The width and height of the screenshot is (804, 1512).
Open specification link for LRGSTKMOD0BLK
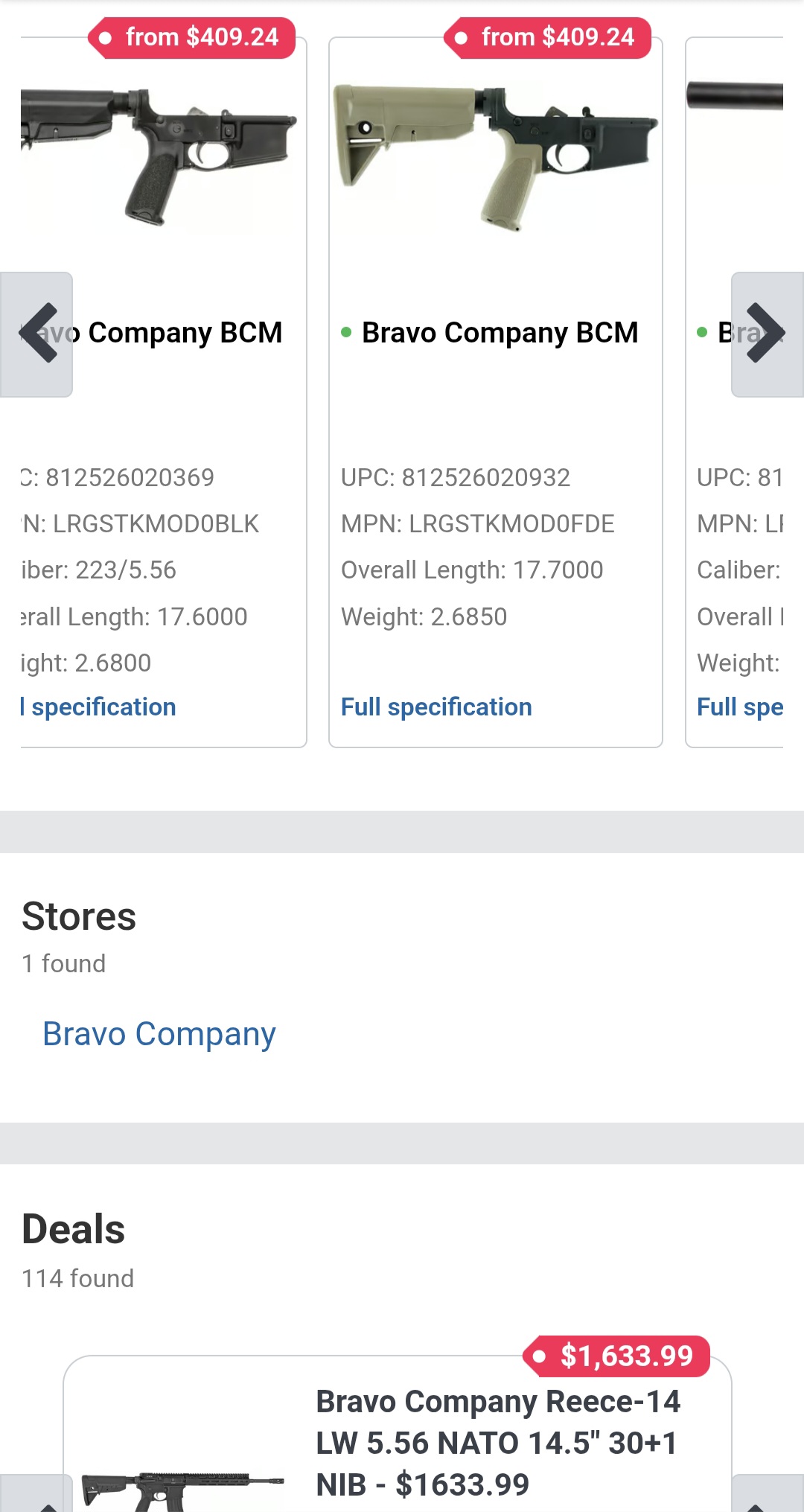pyautogui.click(x=98, y=706)
